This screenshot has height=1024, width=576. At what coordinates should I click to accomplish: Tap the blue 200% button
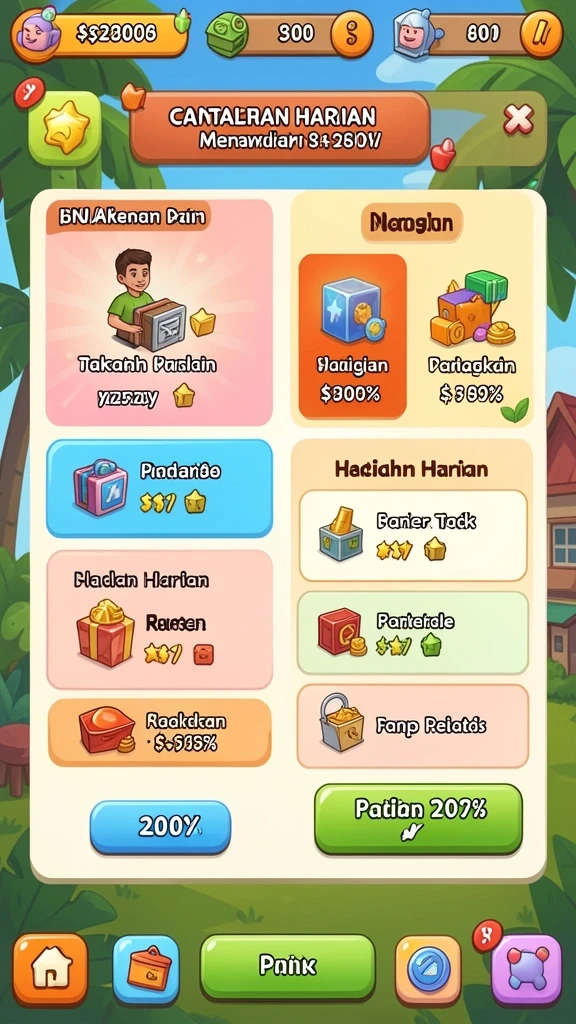[160, 827]
